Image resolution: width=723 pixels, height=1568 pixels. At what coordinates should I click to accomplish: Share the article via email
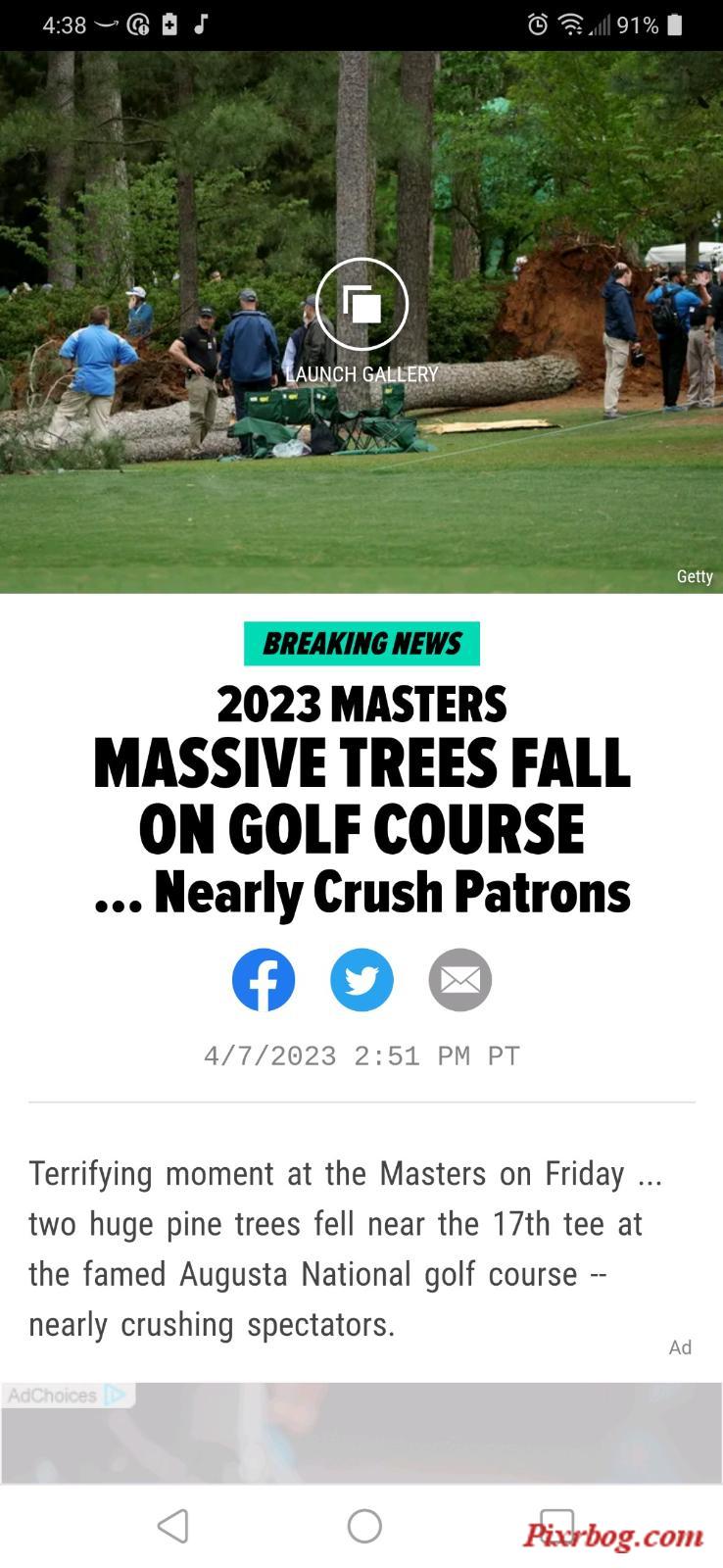click(459, 979)
